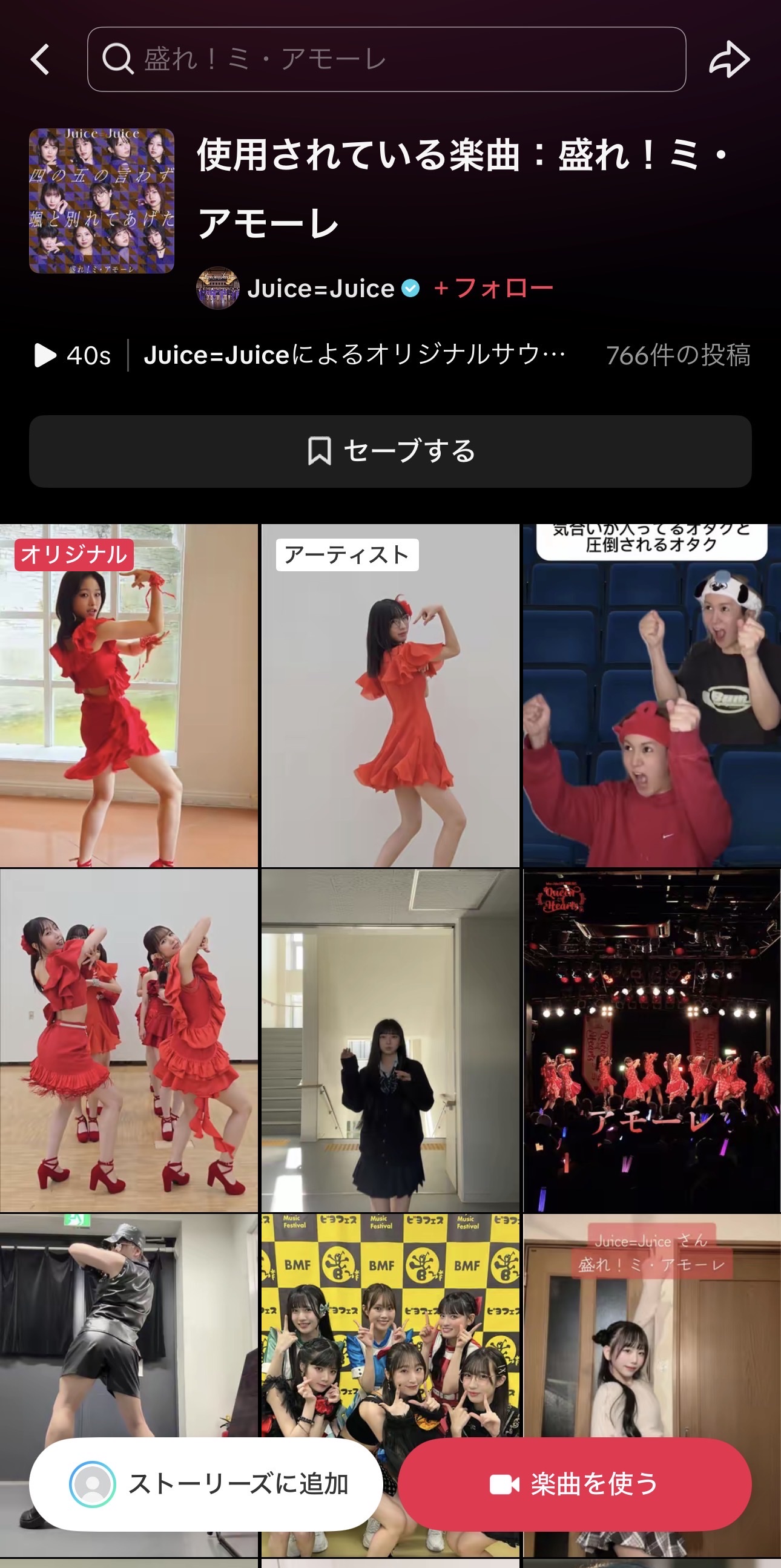Open the video of a girl in black uniform
Viewport: 781px width, 1568px height.
(390, 1040)
